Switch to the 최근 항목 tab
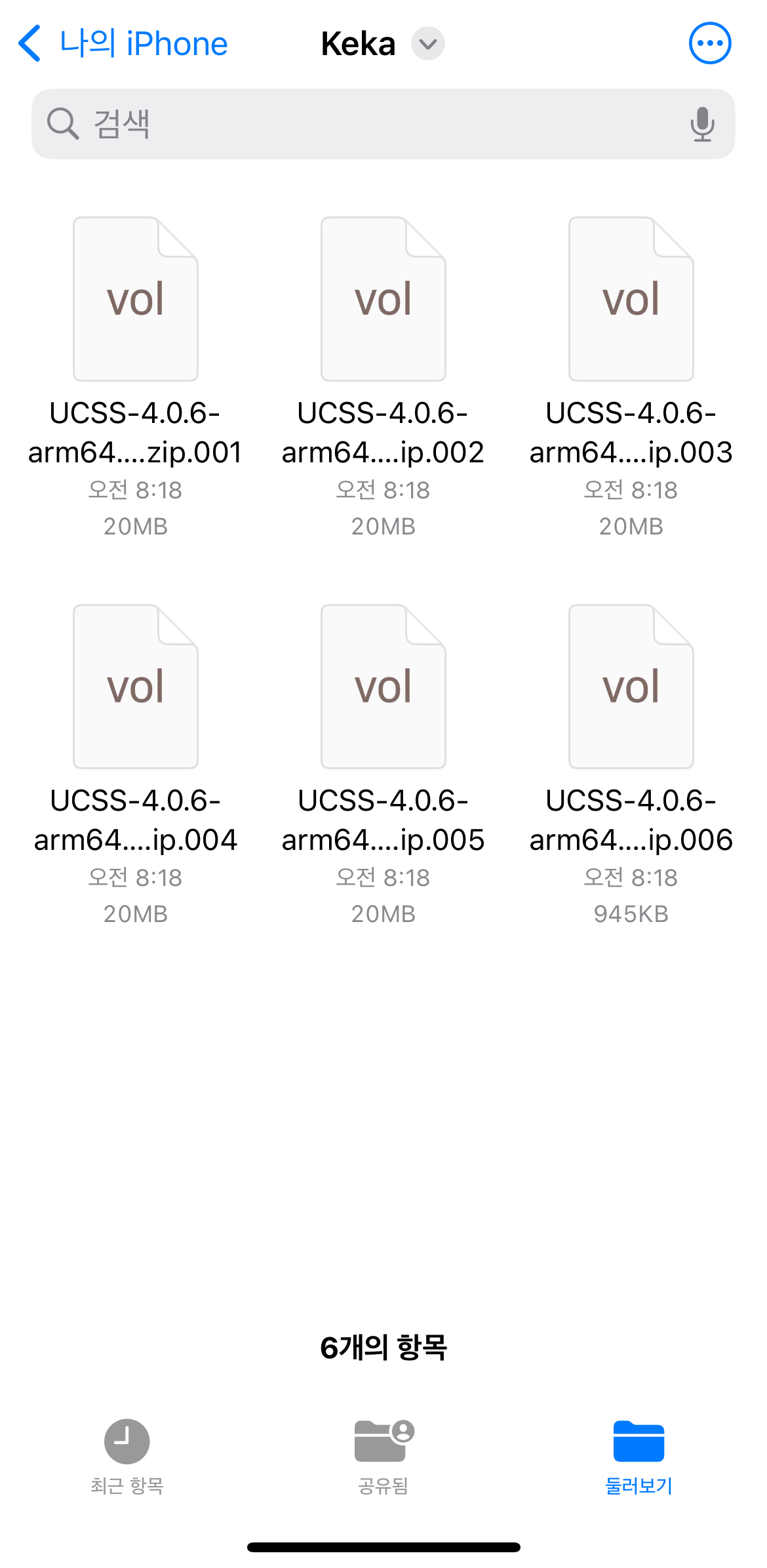 (127, 1453)
